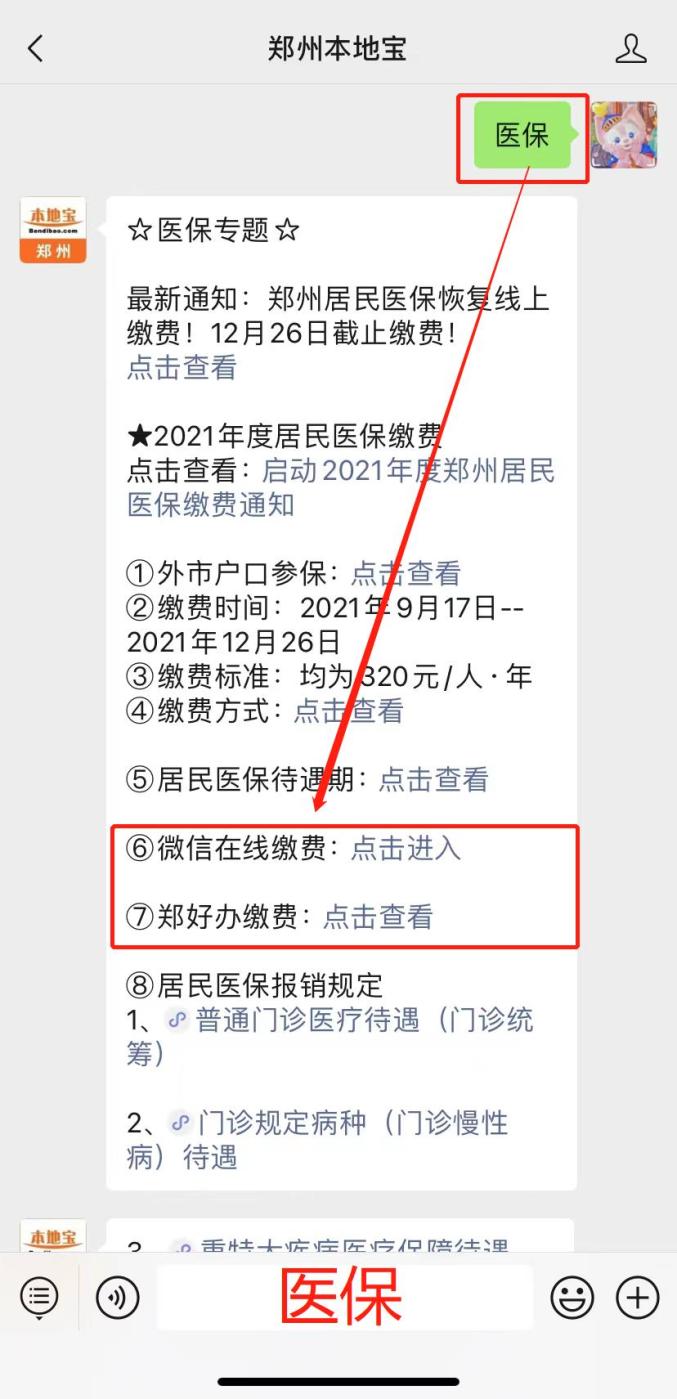Switch to voice input mode
The width and height of the screenshot is (677, 1399).
118,1298
